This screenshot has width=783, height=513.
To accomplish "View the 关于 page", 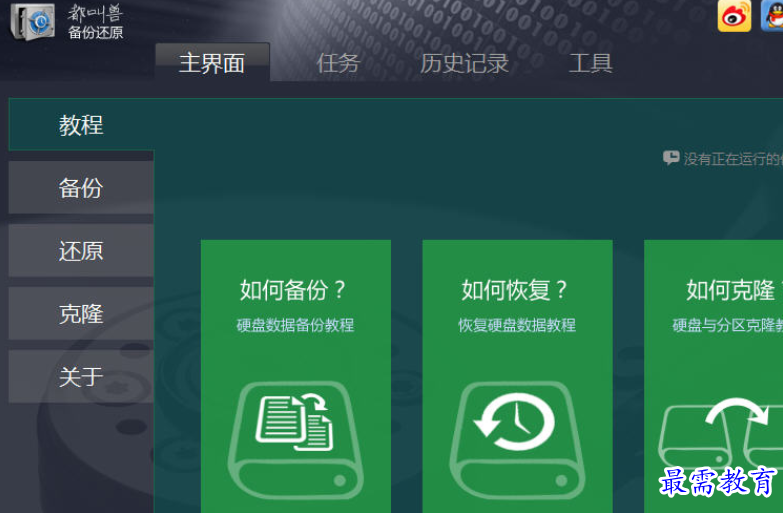I will coord(81,377).
